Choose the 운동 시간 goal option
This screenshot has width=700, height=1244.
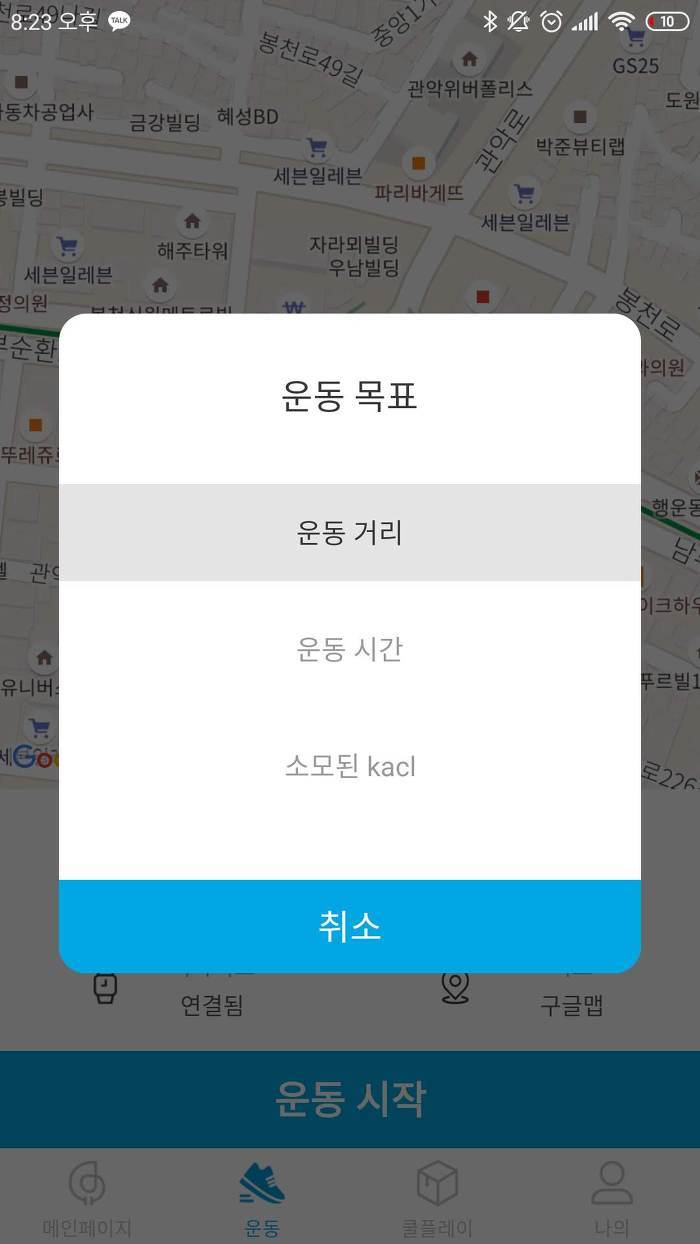tap(350, 650)
